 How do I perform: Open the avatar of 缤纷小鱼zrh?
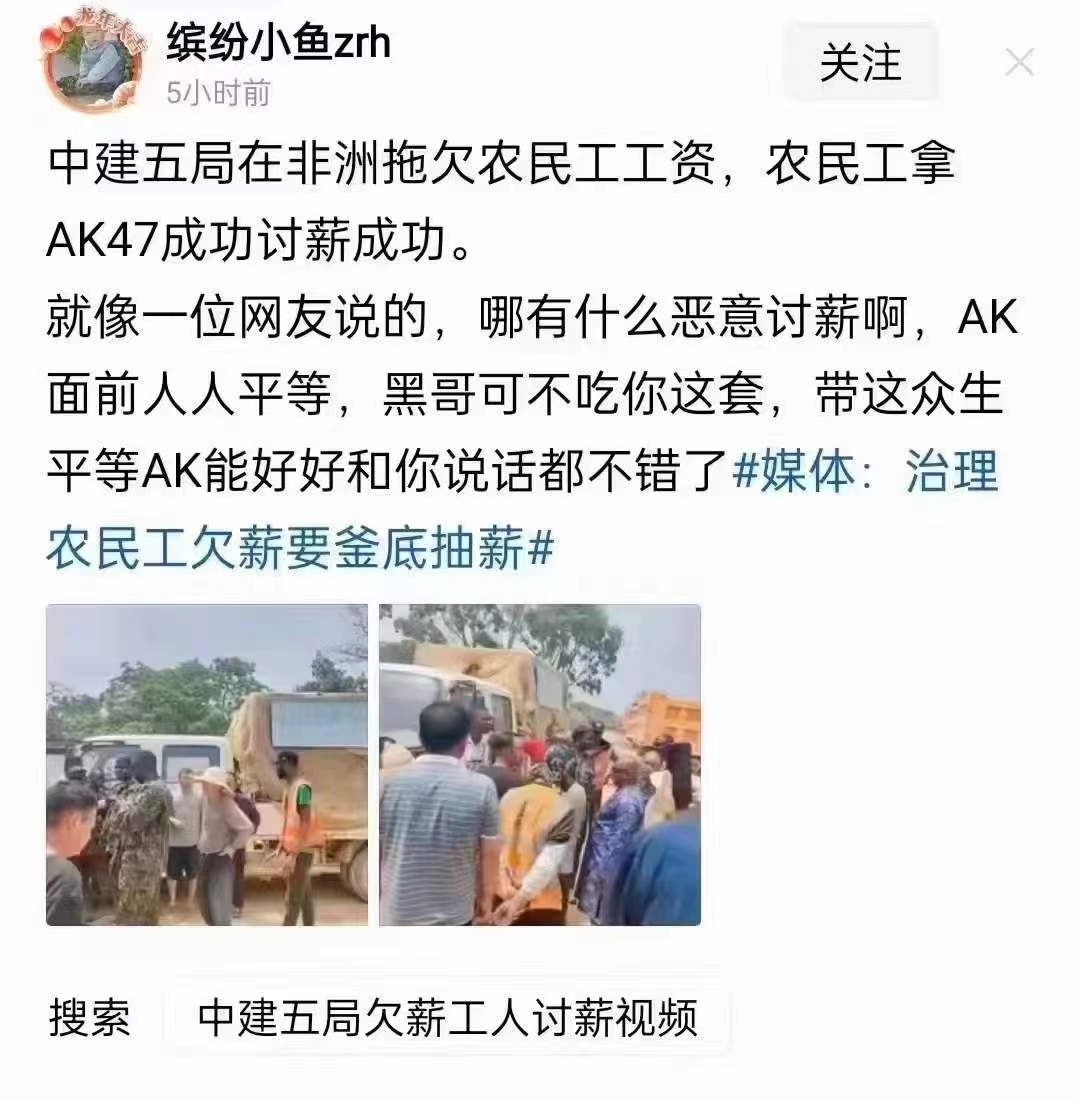coord(91,62)
